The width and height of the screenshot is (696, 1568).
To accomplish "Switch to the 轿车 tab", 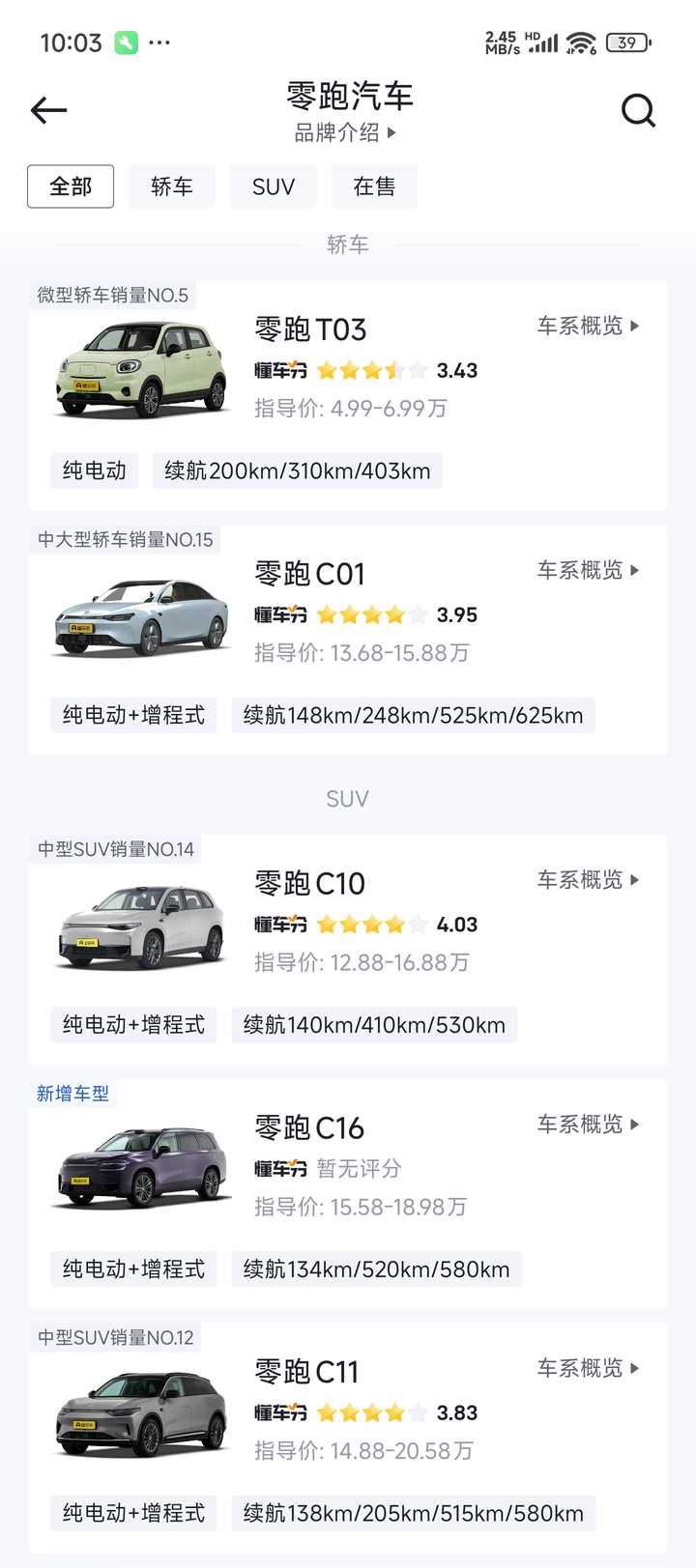I will coord(172,186).
